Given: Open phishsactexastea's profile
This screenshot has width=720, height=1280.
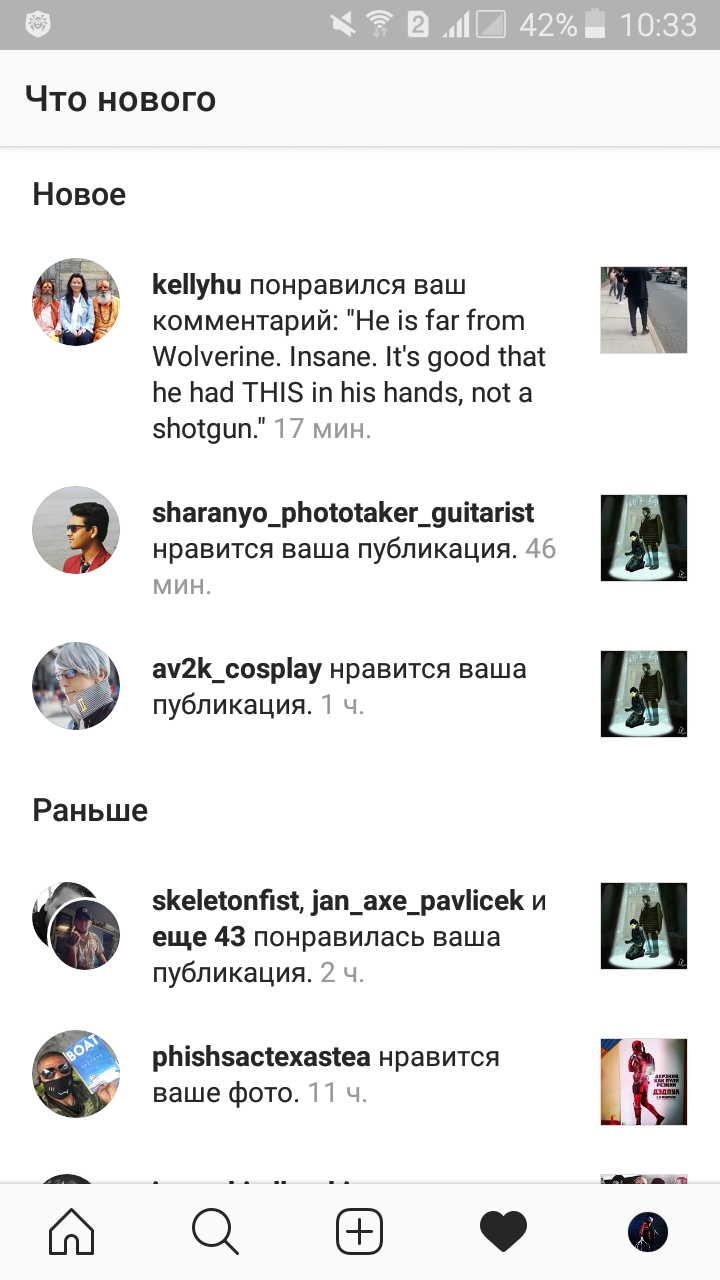Looking at the screenshot, I should tap(261, 1057).
